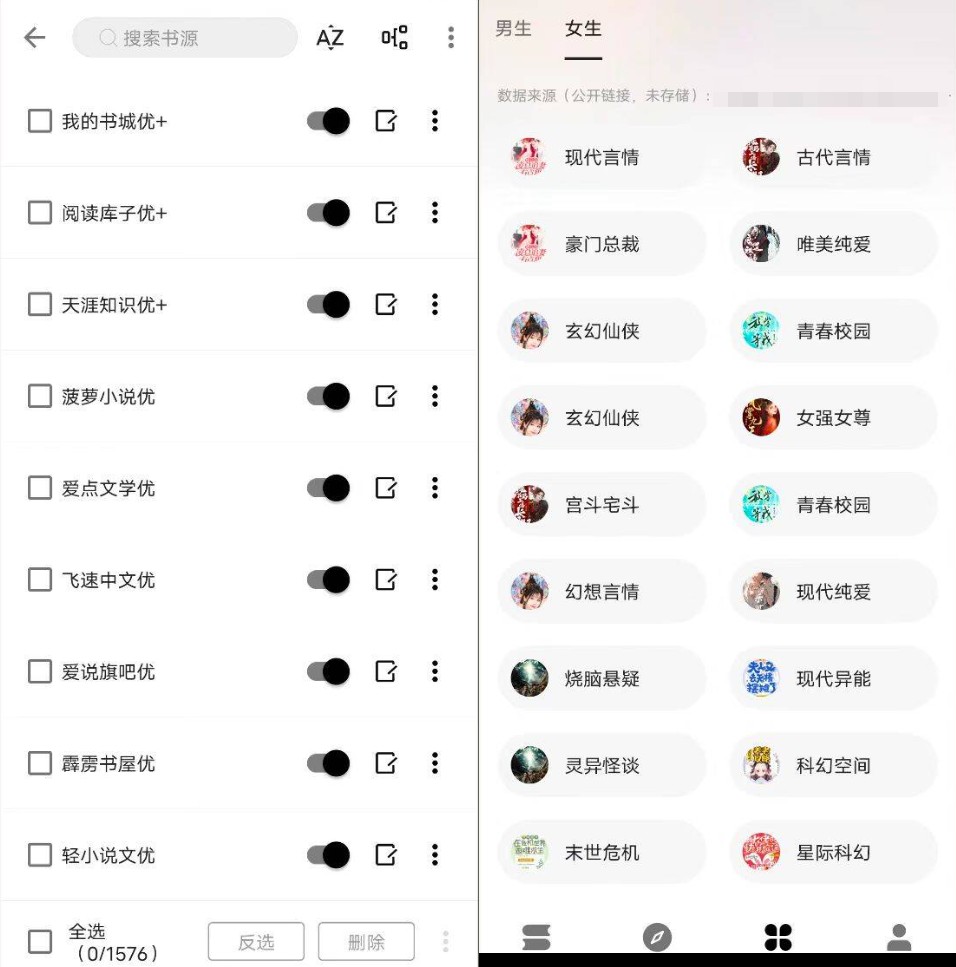Open the 烧脑悬疑 category
This screenshot has height=967, width=956.
601,679
